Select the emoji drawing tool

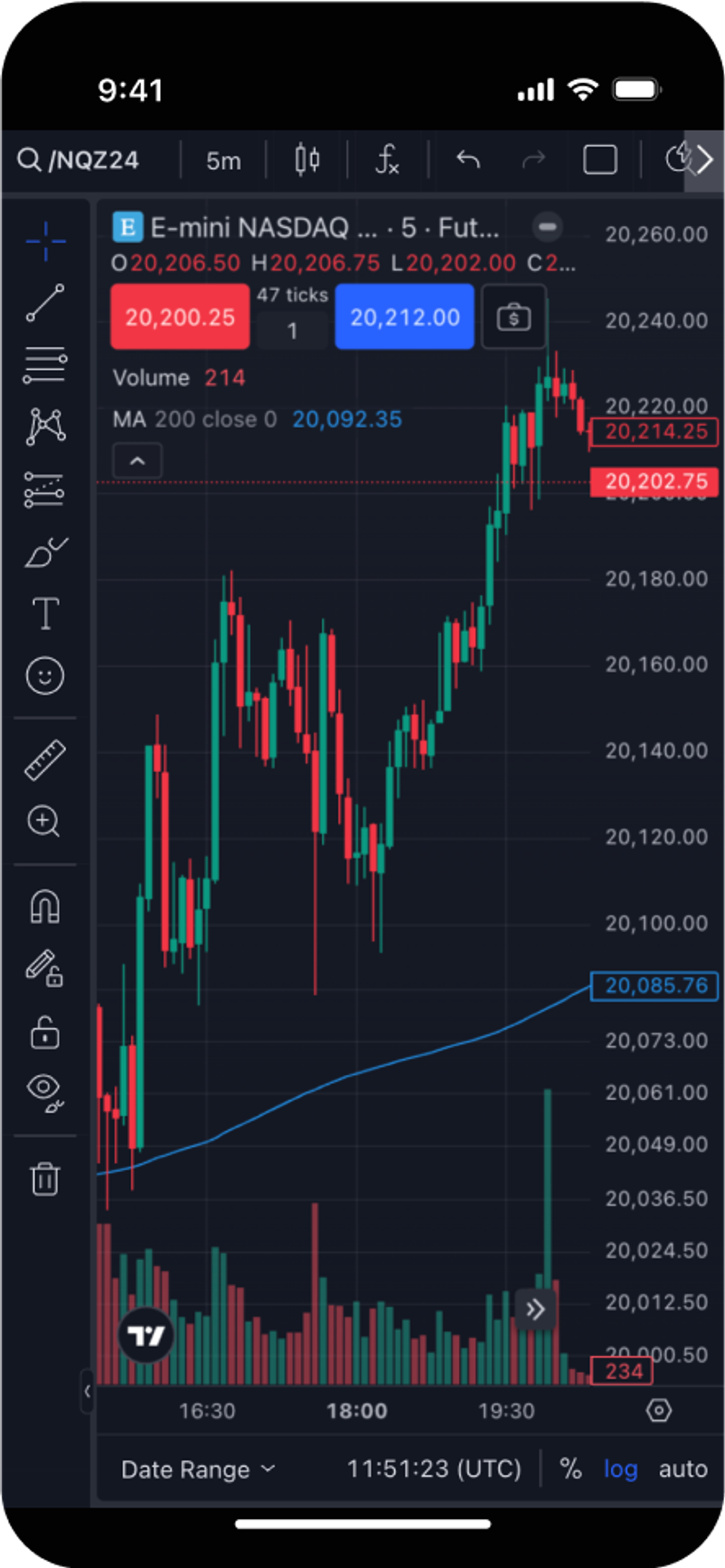[x=45, y=676]
